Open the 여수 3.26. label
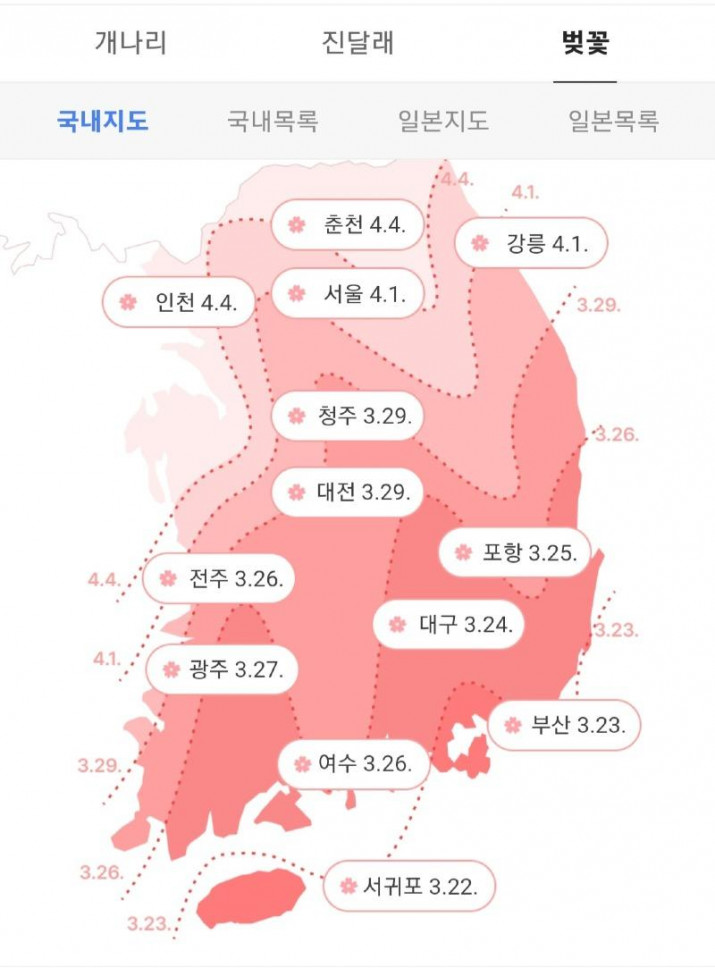The image size is (715, 968). (x=353, y=765)
